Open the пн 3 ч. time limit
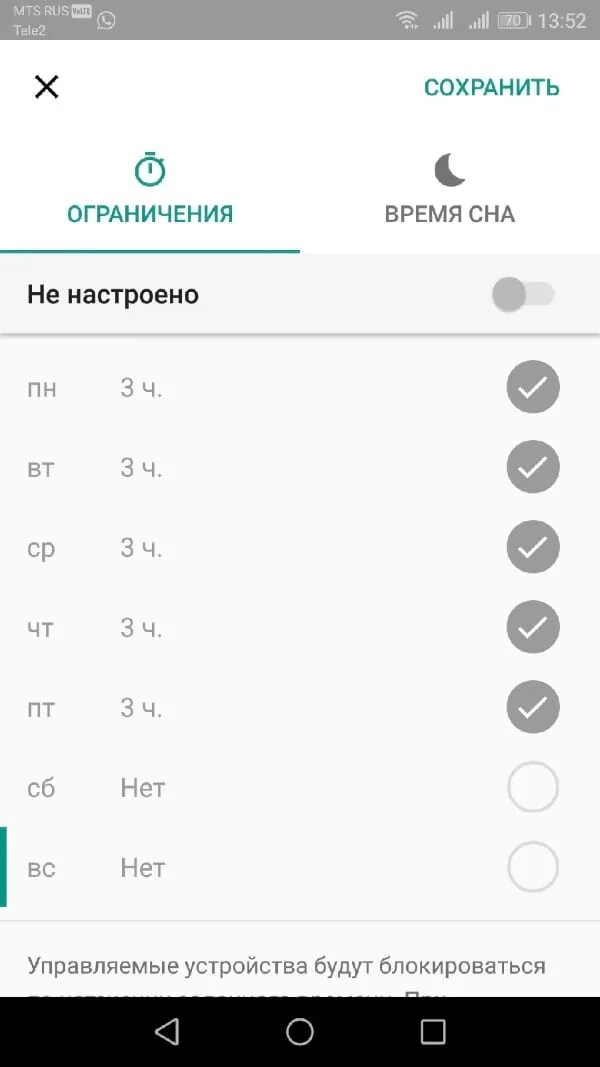Viewport: 600px width, 1067px height. pyautogui.click(x=141, y=389)
